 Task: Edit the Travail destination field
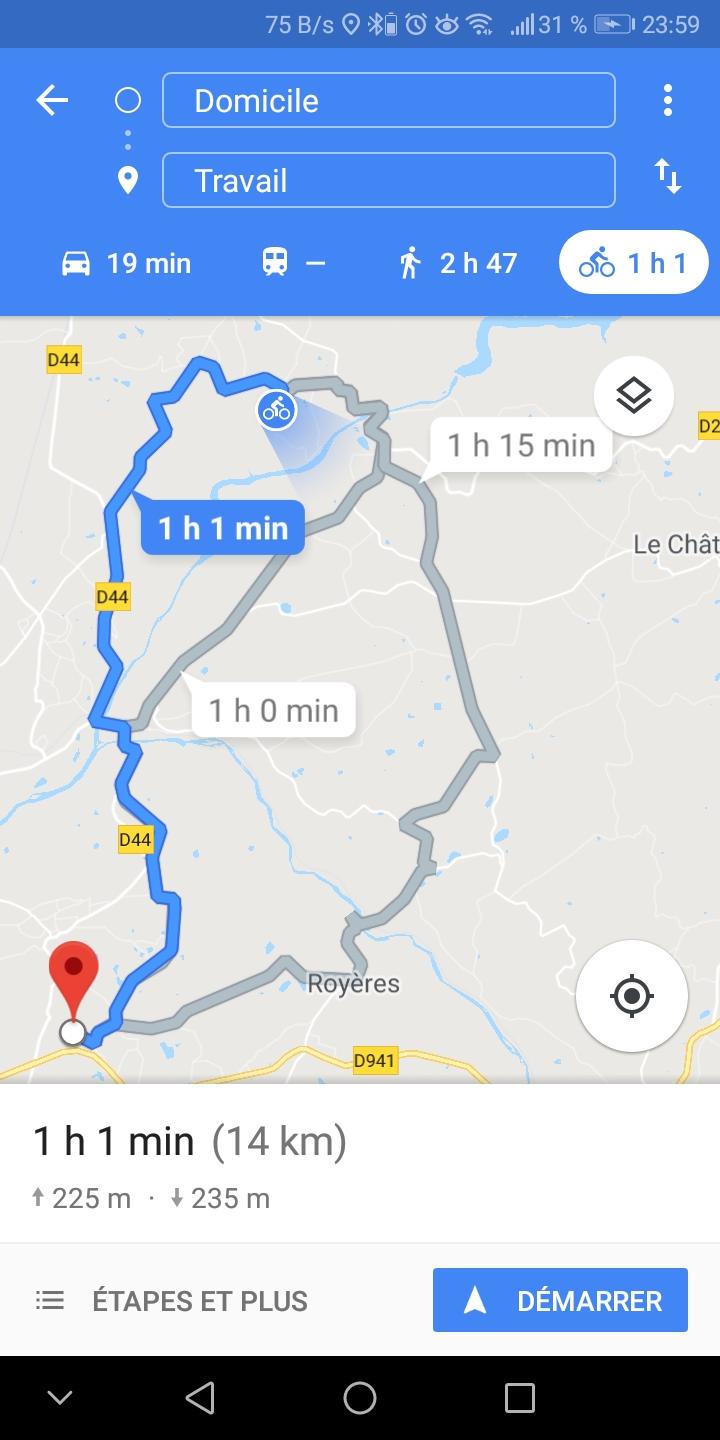[x=388, y=180]
